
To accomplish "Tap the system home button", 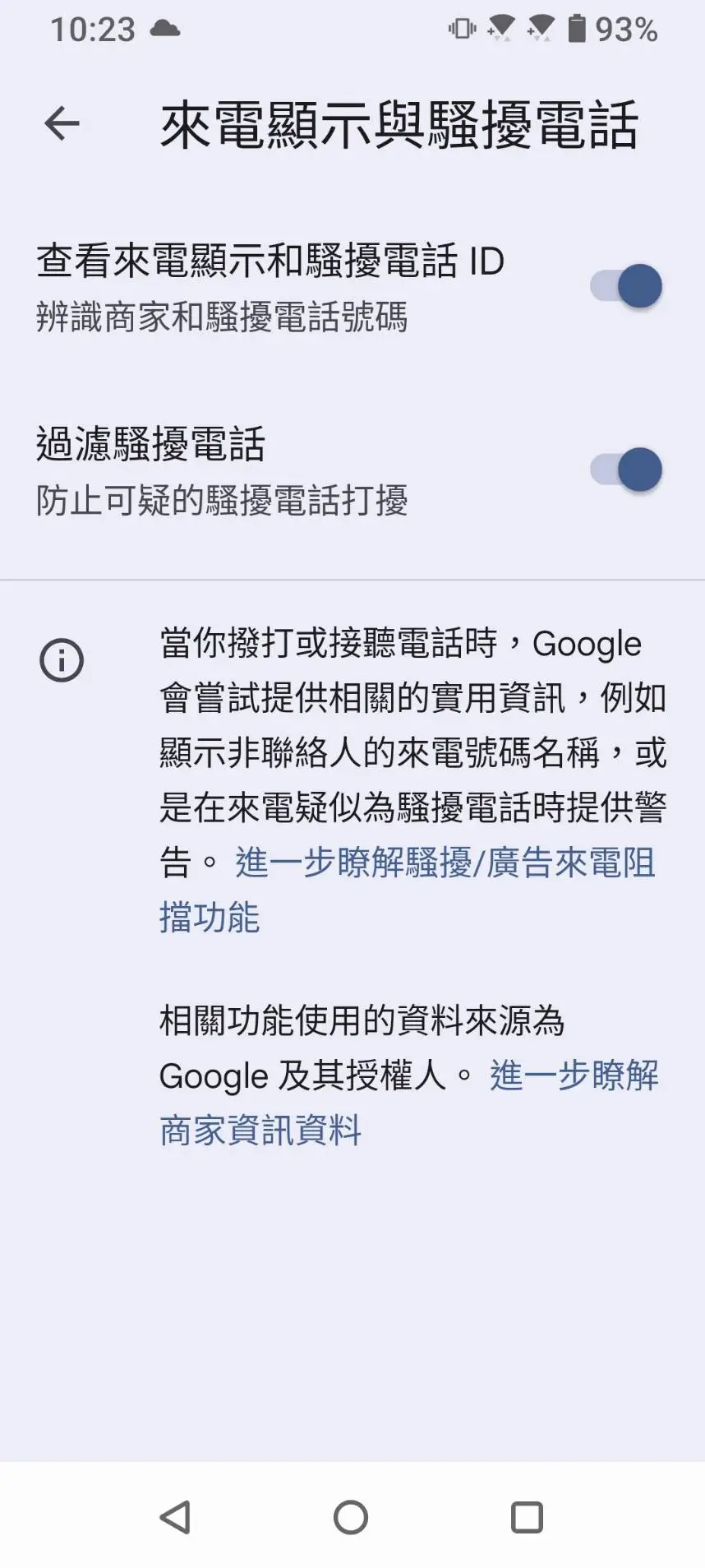I will (x=351, y=1517).
